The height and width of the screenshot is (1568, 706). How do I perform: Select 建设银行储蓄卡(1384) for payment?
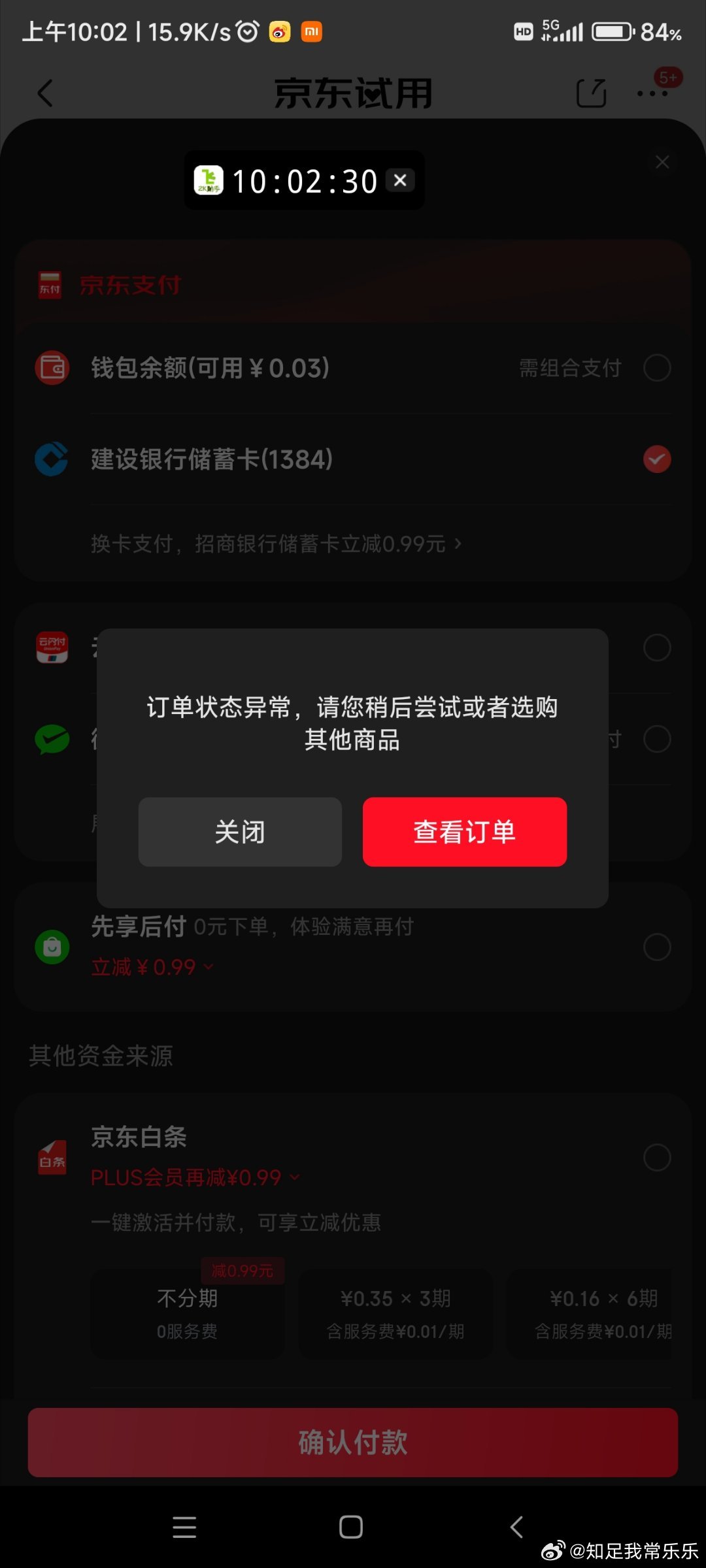click(x=657, y=459)
